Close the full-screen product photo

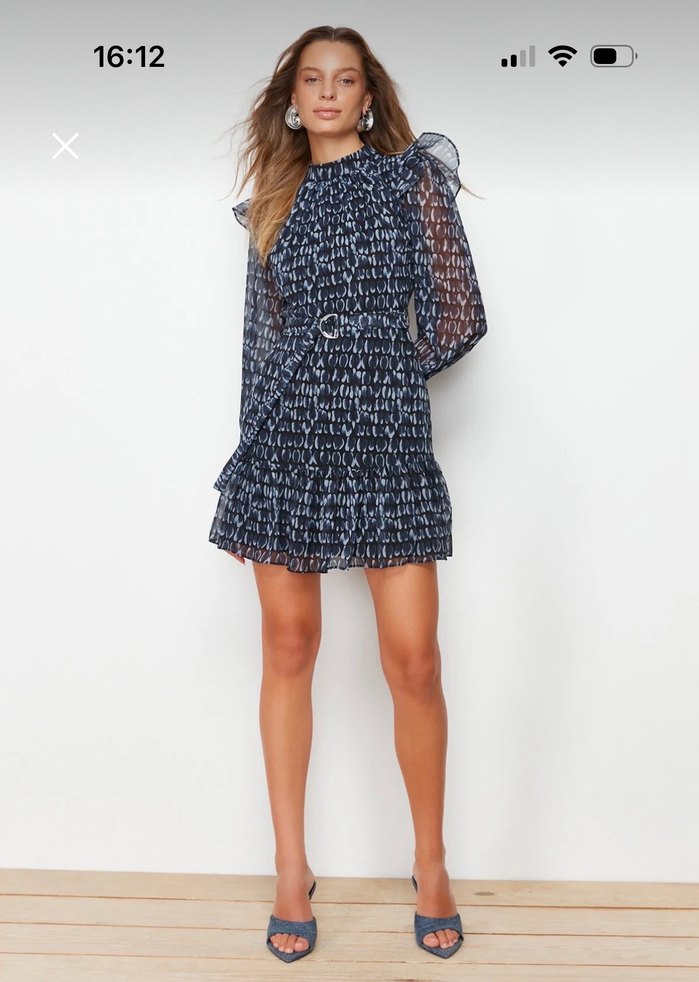point(65,146)
